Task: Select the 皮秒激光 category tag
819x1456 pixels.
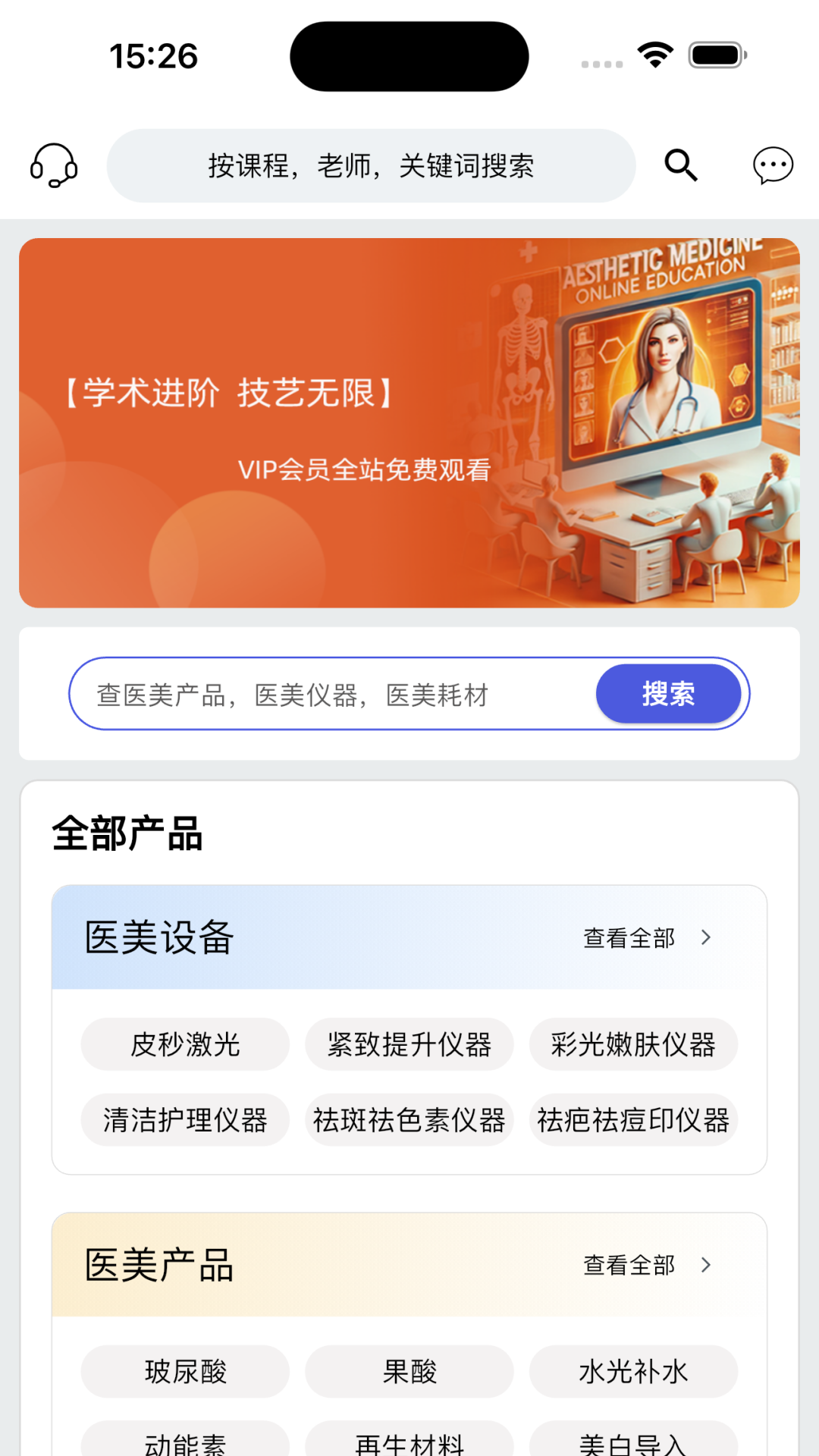Action: [184, 1044]
